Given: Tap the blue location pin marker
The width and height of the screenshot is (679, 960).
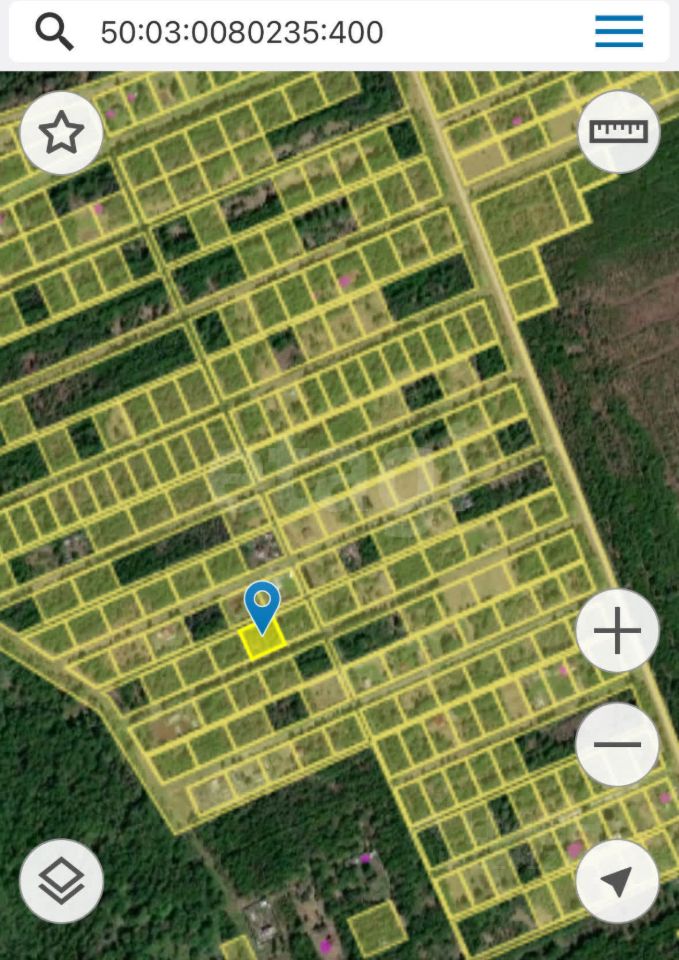Looking at the screenshot, I should point(262,603).
